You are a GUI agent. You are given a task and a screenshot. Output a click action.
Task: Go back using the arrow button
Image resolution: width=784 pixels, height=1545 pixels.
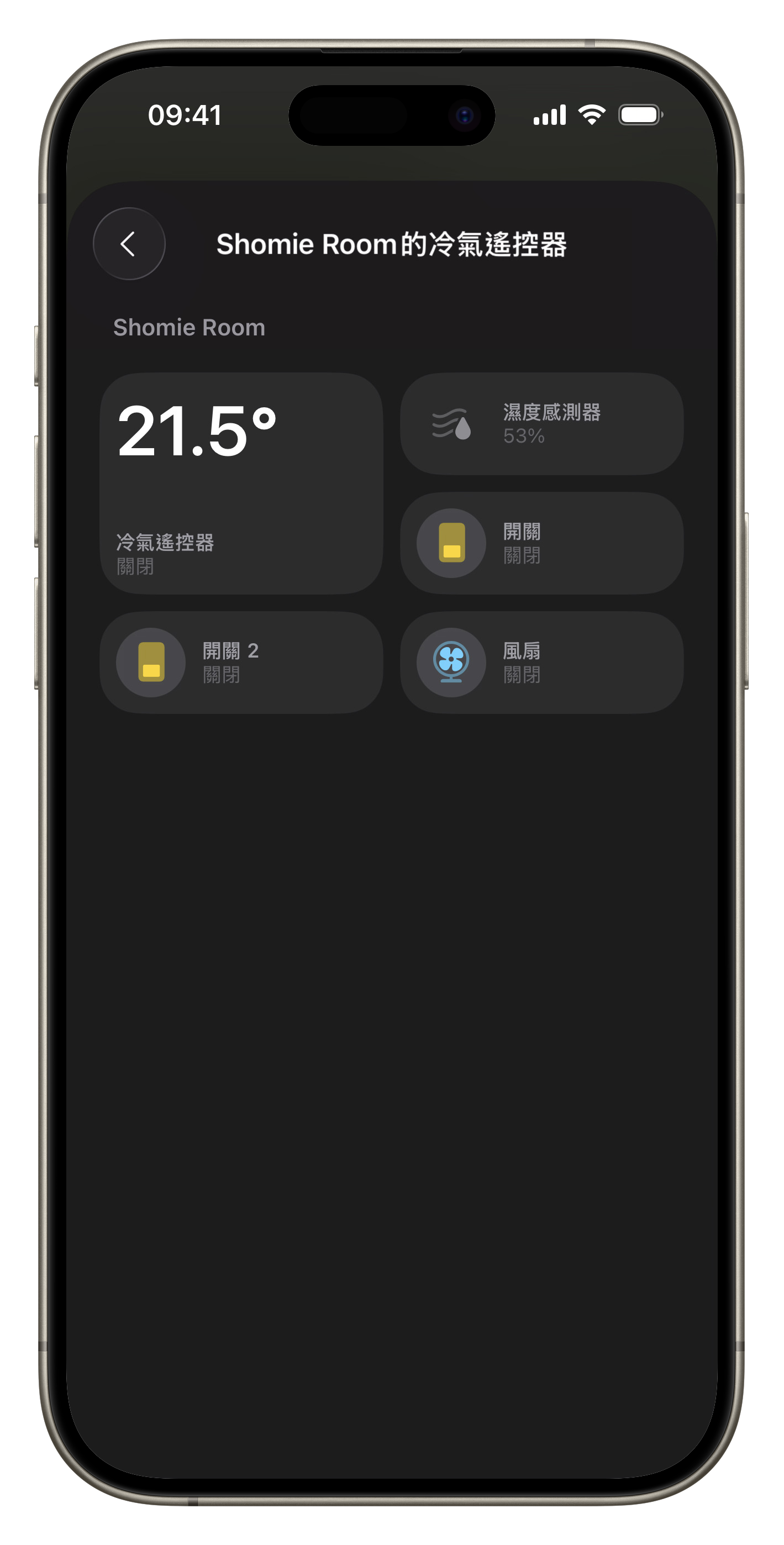(x=128, y=244)
